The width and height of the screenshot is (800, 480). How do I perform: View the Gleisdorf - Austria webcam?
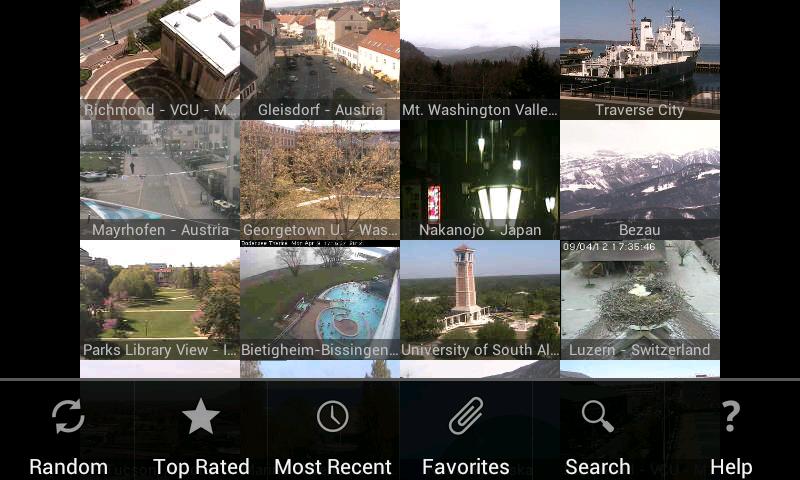click(x=320, y=58)
